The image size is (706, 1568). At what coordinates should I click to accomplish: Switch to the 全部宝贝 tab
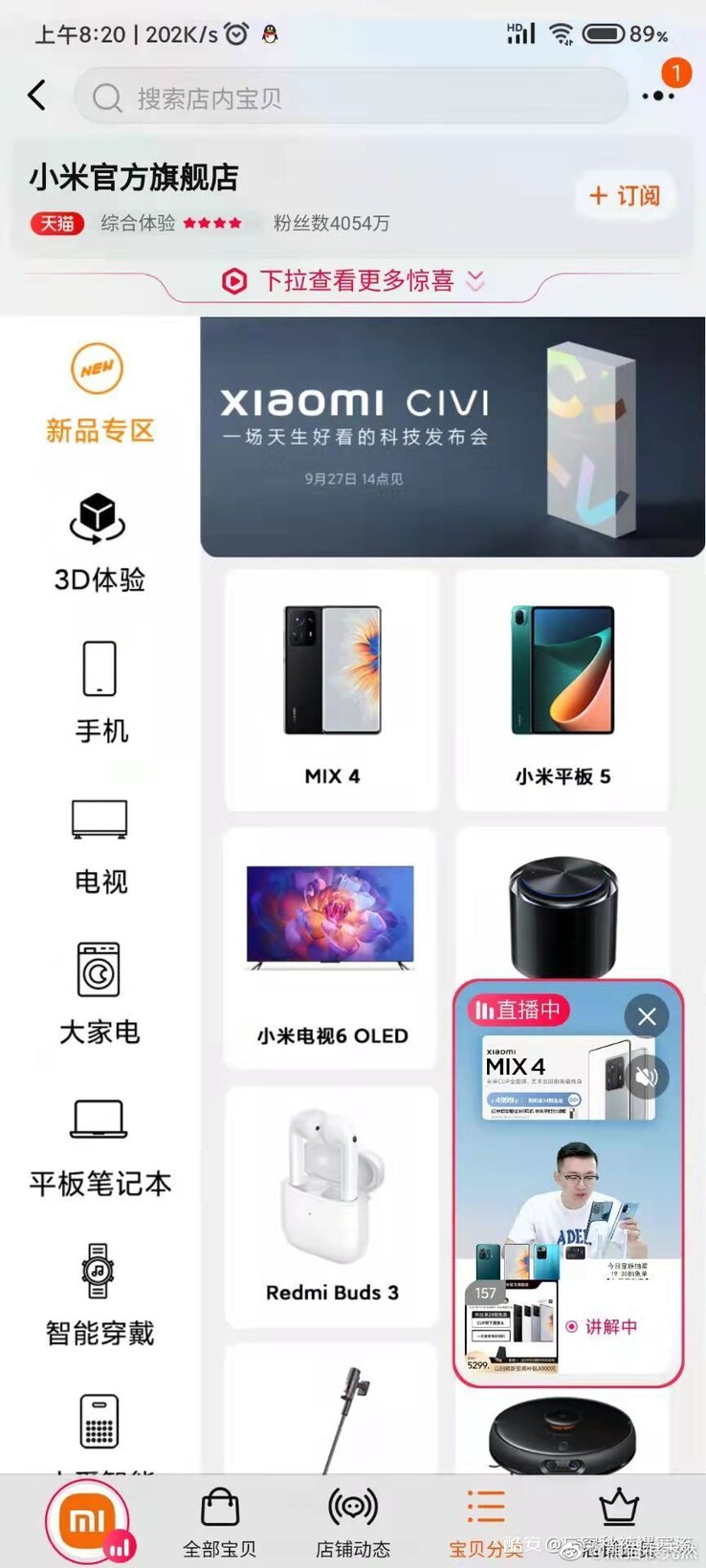coord(220,1522)
